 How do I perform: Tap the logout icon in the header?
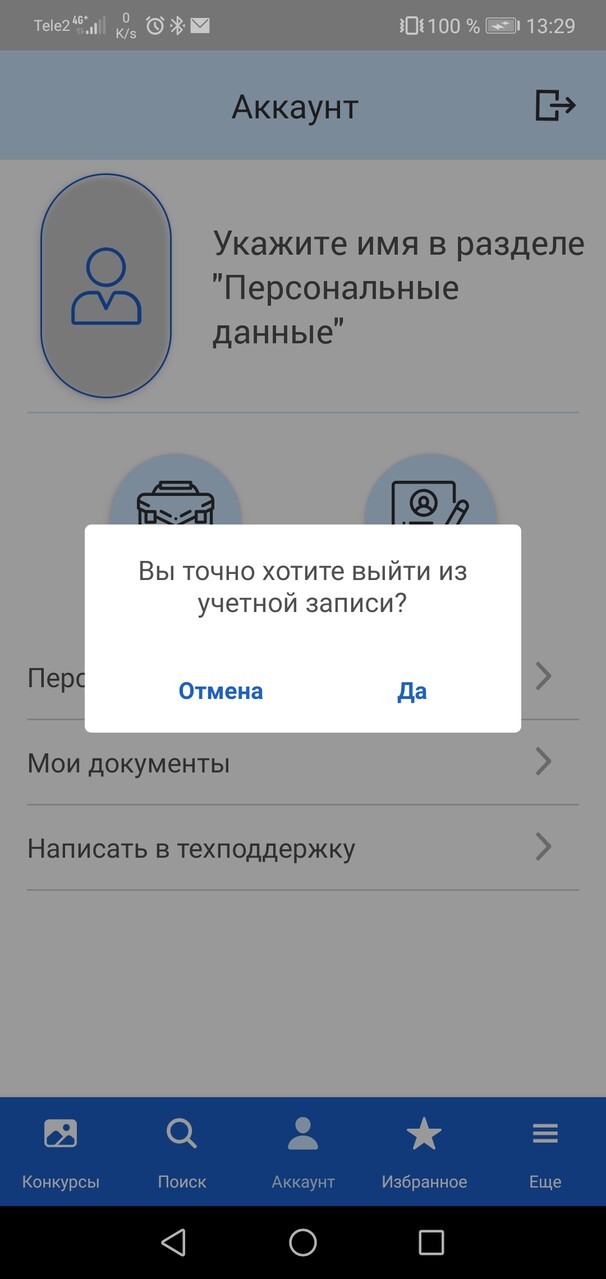click(555, 106)
